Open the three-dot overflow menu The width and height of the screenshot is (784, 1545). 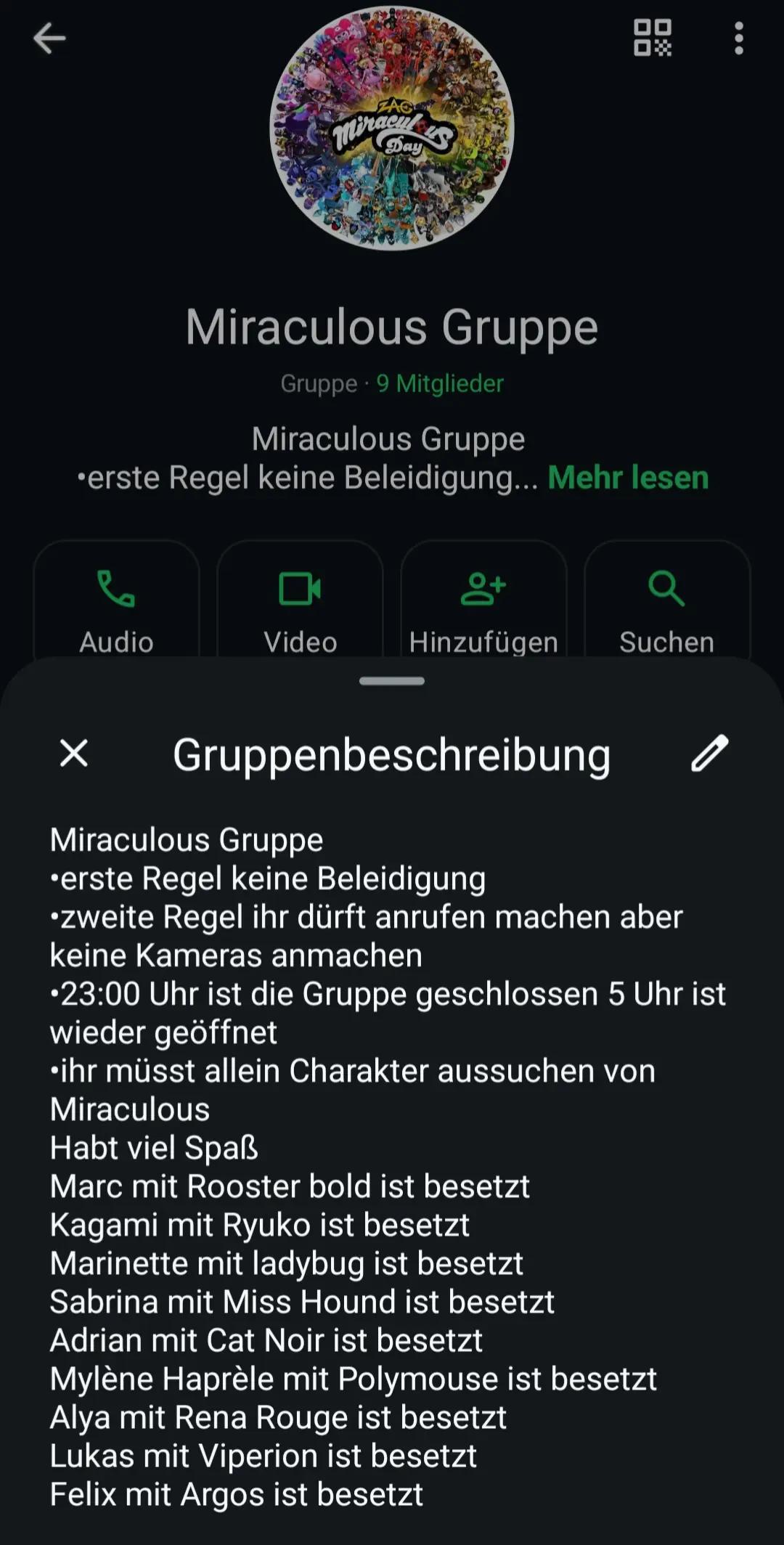point(739,38)
